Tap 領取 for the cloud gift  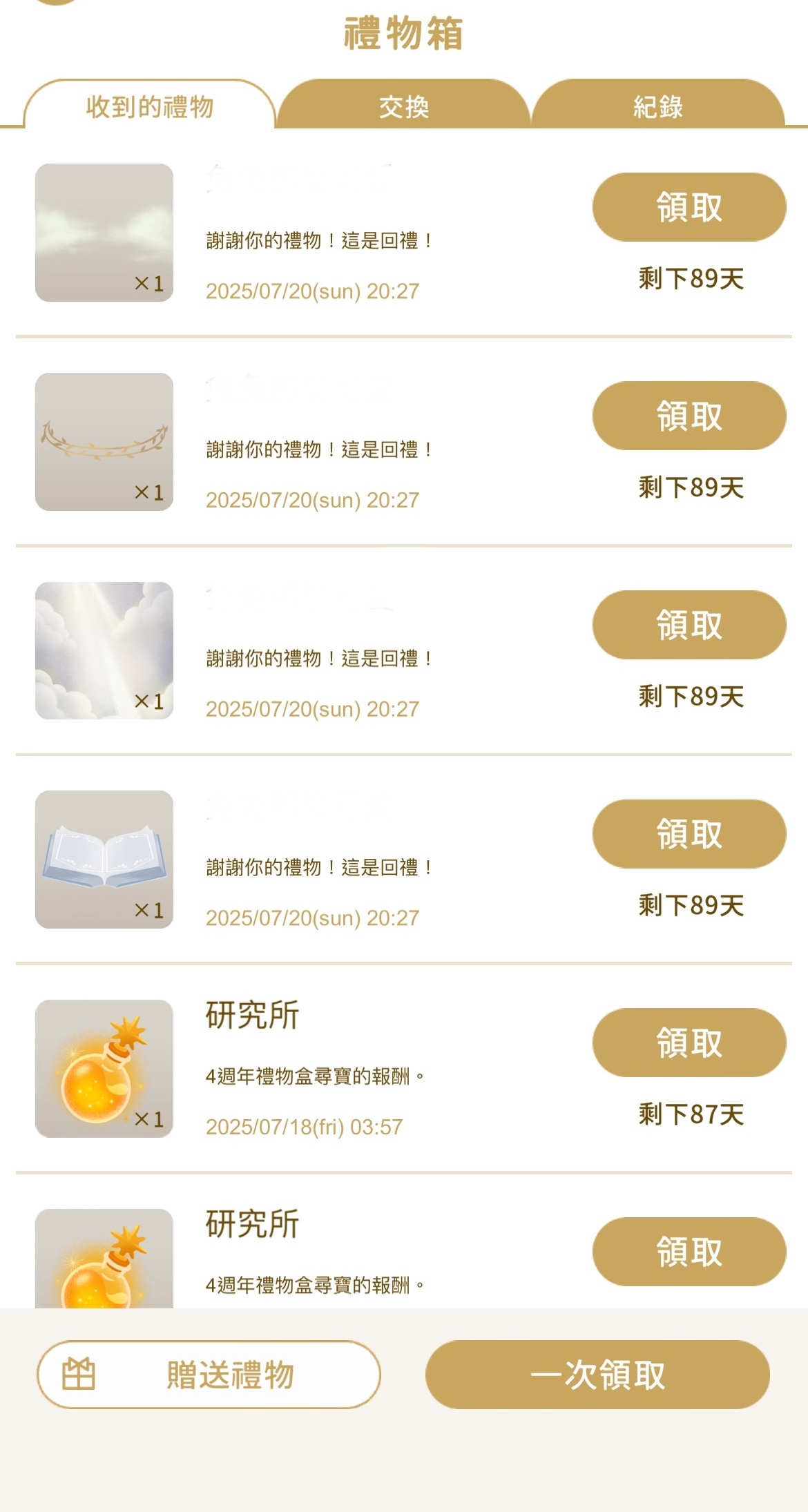[689, 207]
